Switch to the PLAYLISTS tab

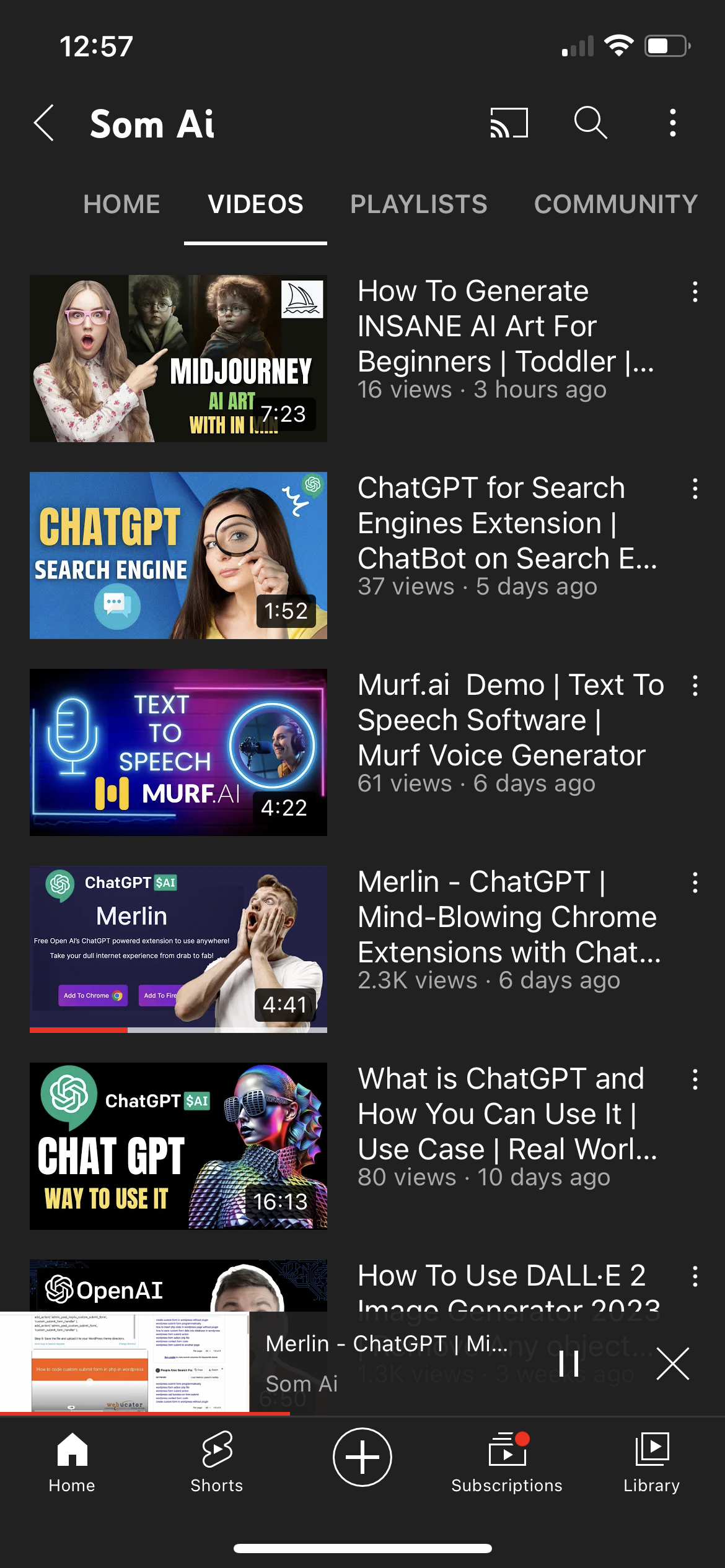coord(418,204)
